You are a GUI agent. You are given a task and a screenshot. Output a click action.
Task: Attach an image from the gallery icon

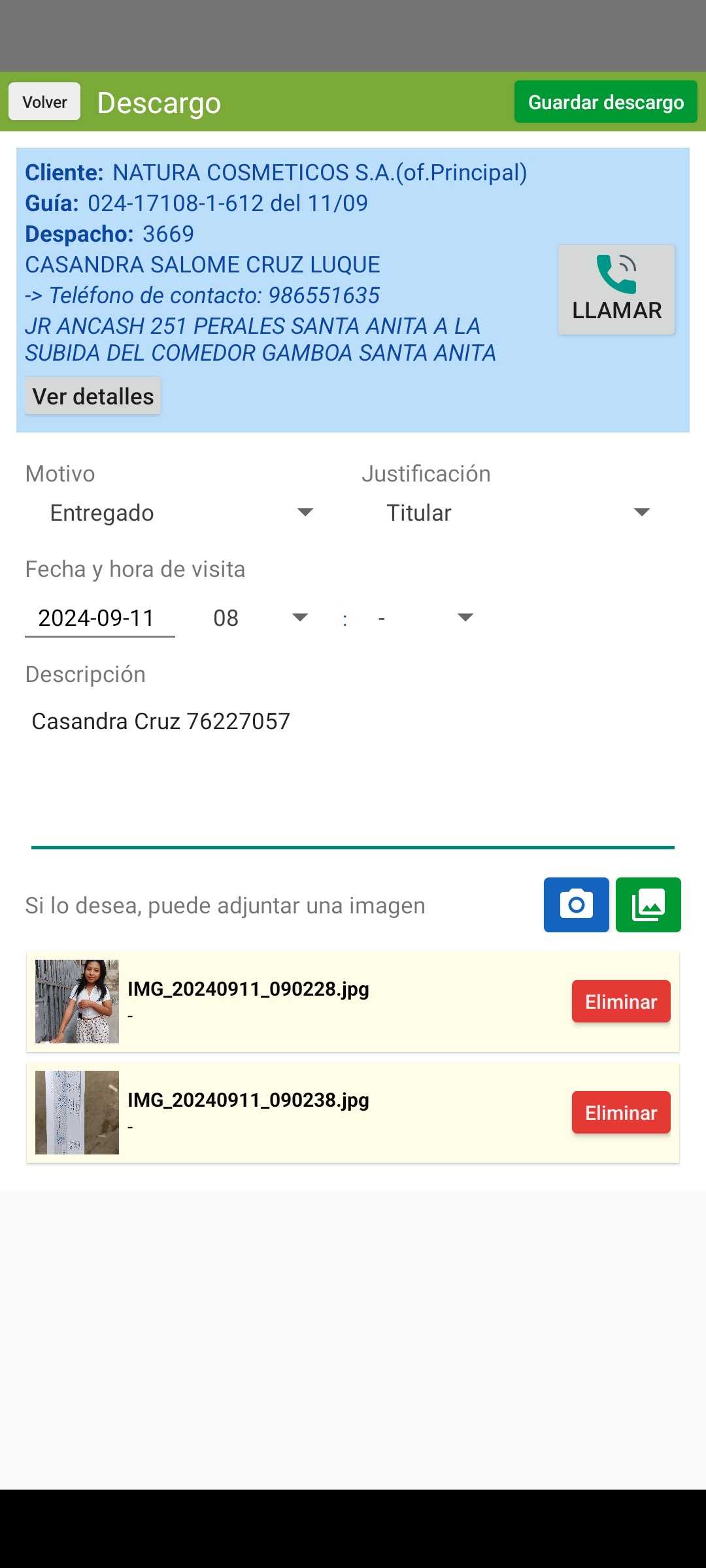tap(648, 905)
